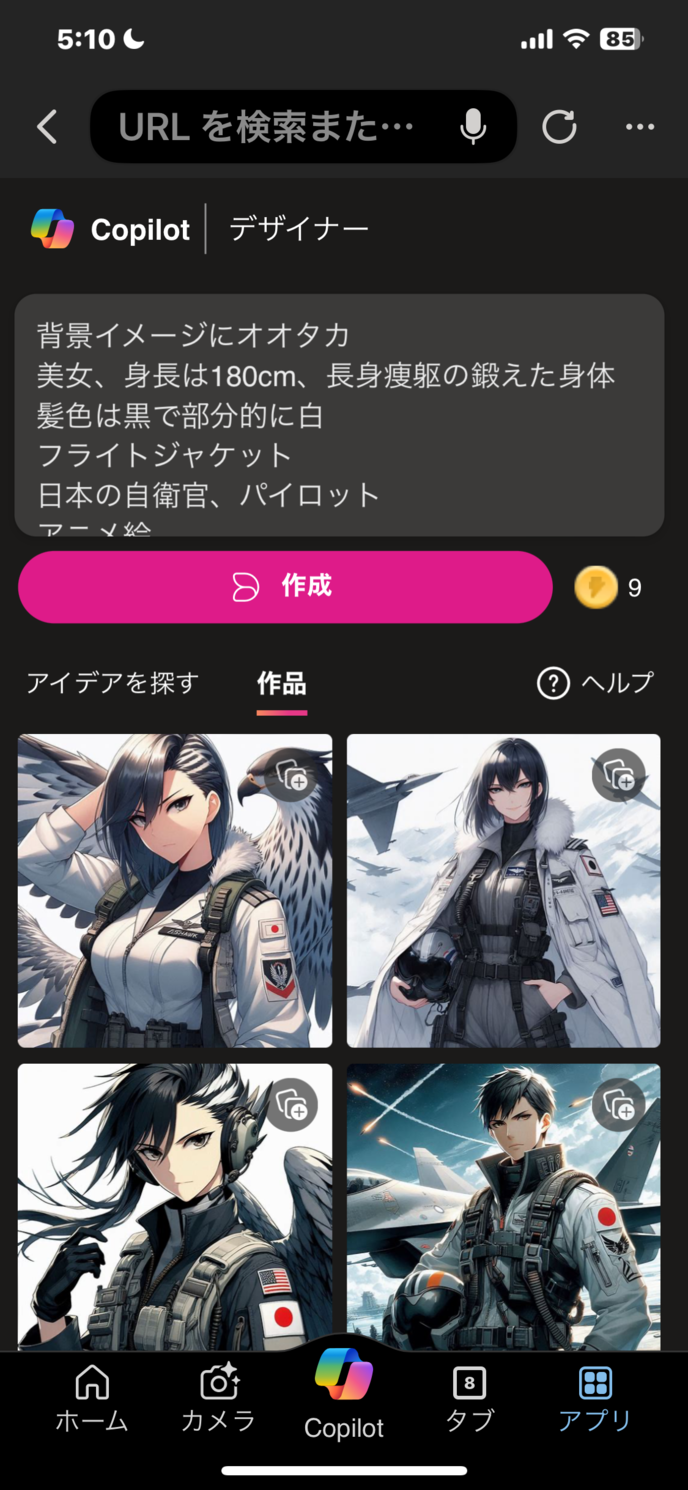
Task: Open the カメラ tab
Action: [218, 1399]
